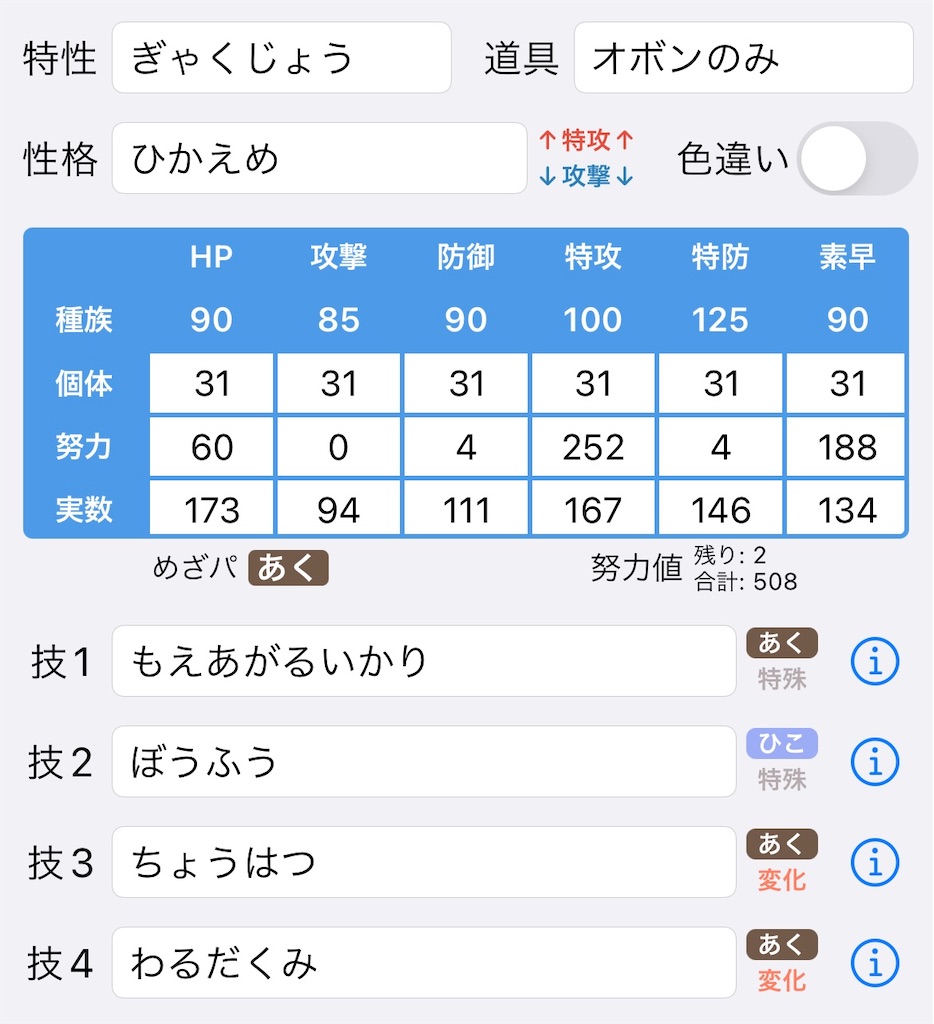Click the ↑特攻↑ ↓攻撃↓ nature indicator
Viewport: 934px width, 1024px height.
tap(588, 158)
